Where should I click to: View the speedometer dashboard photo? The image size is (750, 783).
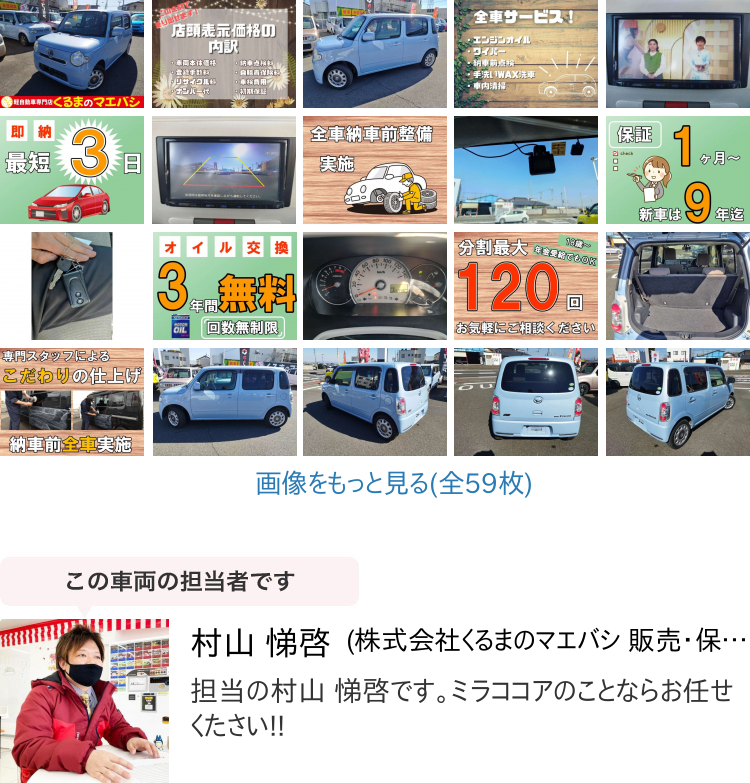coord(375,286)
